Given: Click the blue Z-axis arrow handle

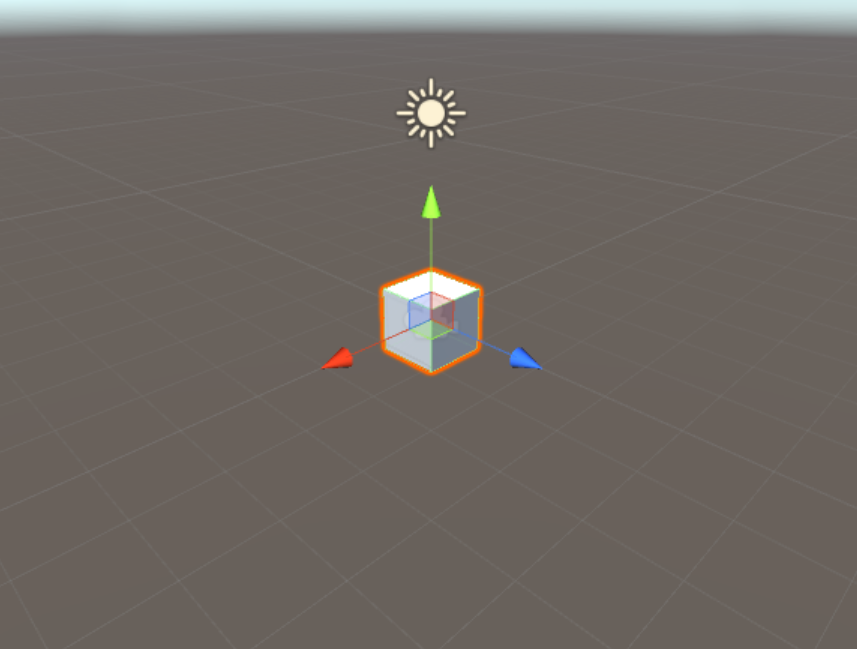Looking at the screenshot, I should click(524, 359).
